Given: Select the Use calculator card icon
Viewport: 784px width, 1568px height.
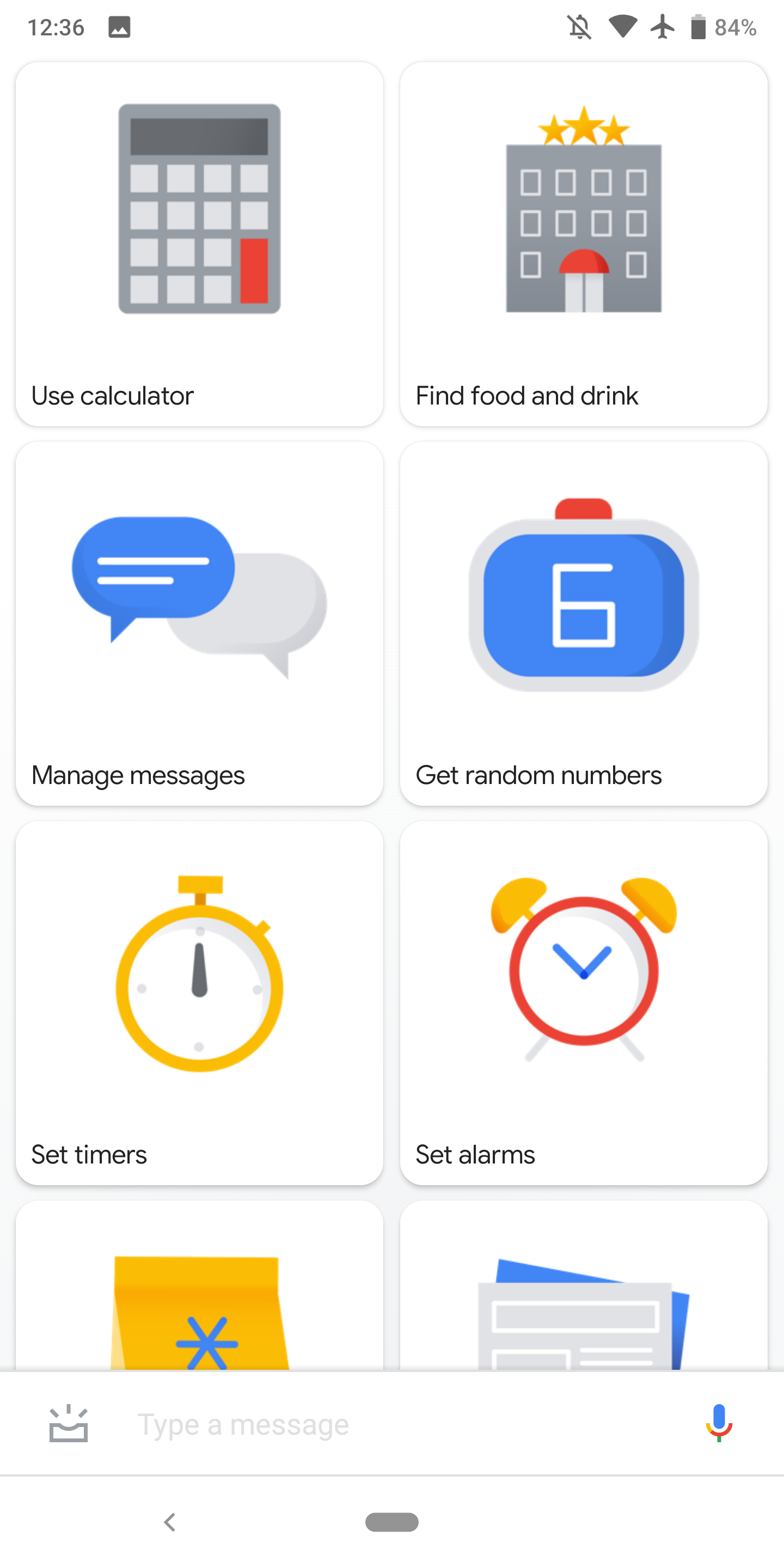Looking at the screenshot, I should (199, 210).
